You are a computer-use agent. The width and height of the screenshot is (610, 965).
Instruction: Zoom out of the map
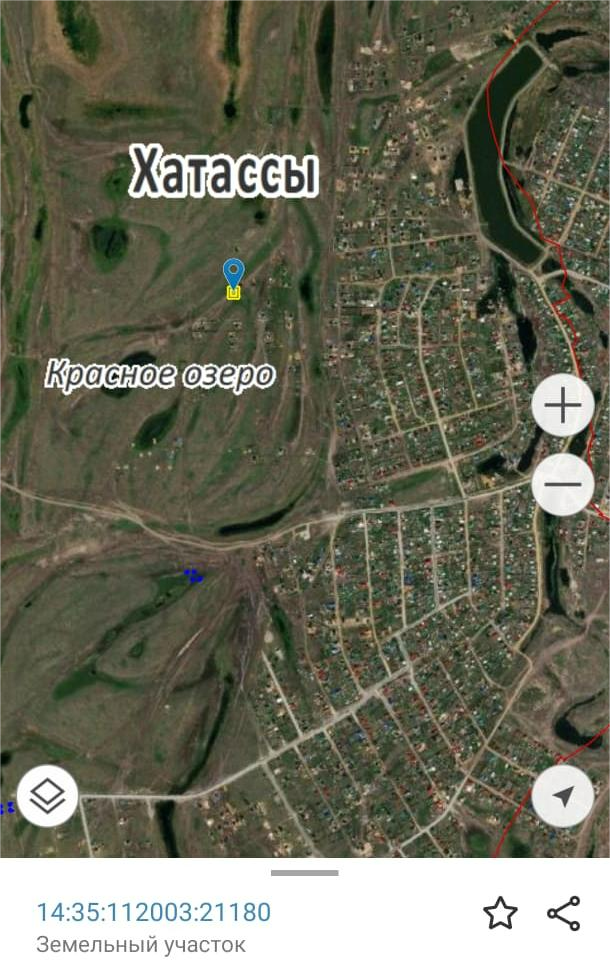tap(563, 485)
